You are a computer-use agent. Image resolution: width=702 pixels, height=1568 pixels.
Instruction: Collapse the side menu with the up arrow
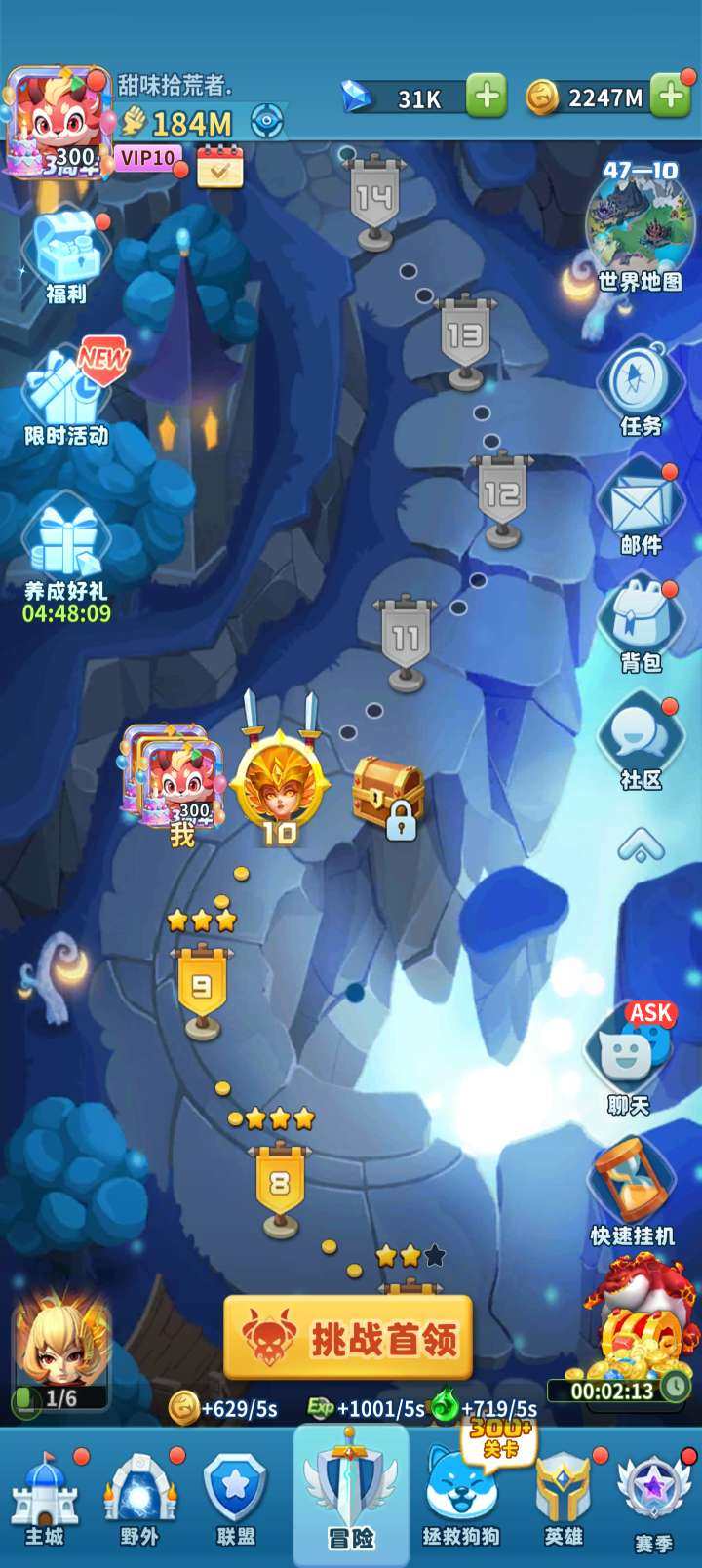pyautogui.click(x=641, y=846)
